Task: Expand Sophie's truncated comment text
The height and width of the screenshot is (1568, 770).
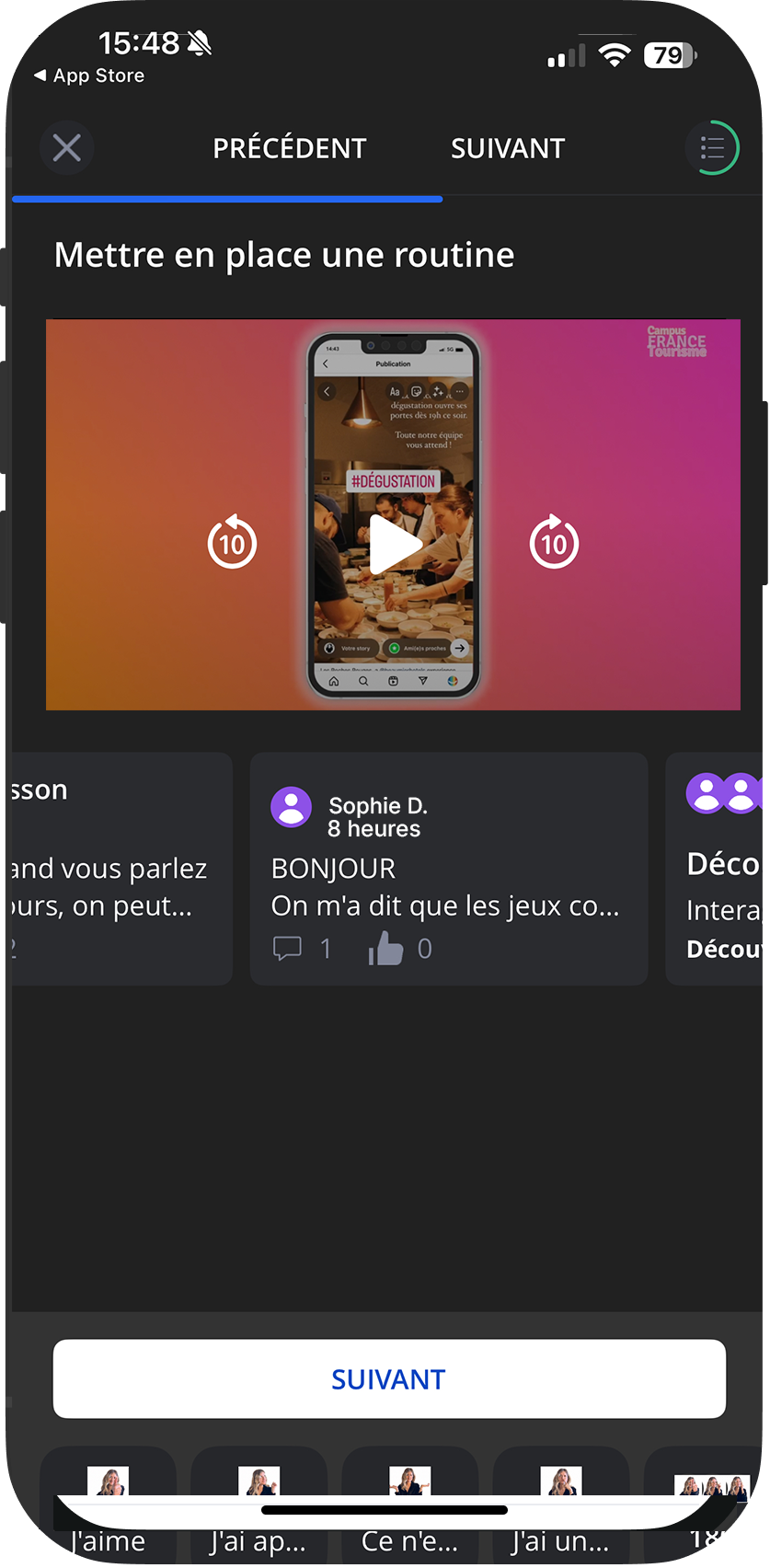Action: (x=448, y=905)
